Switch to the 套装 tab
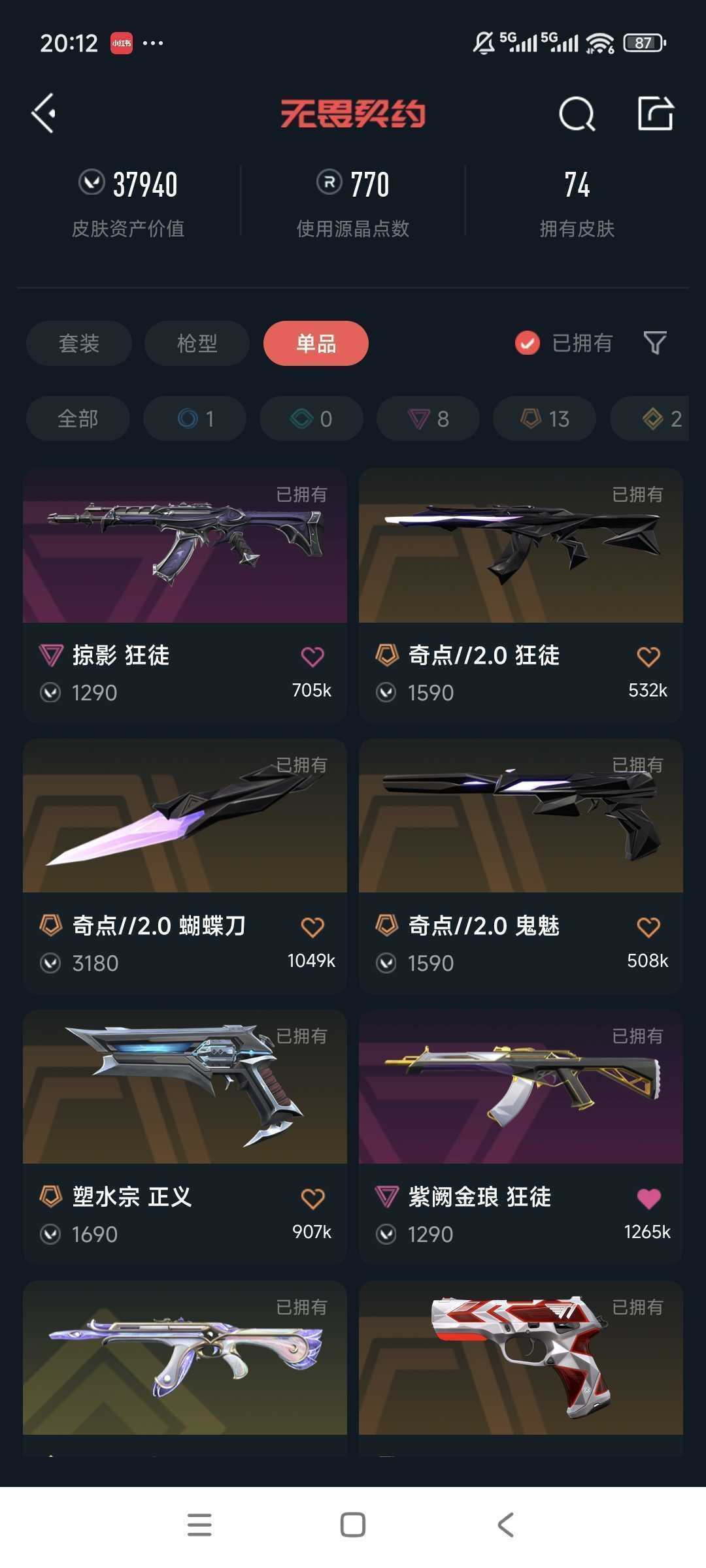Viewport: 706px width, 1568px height. point(79,343)
